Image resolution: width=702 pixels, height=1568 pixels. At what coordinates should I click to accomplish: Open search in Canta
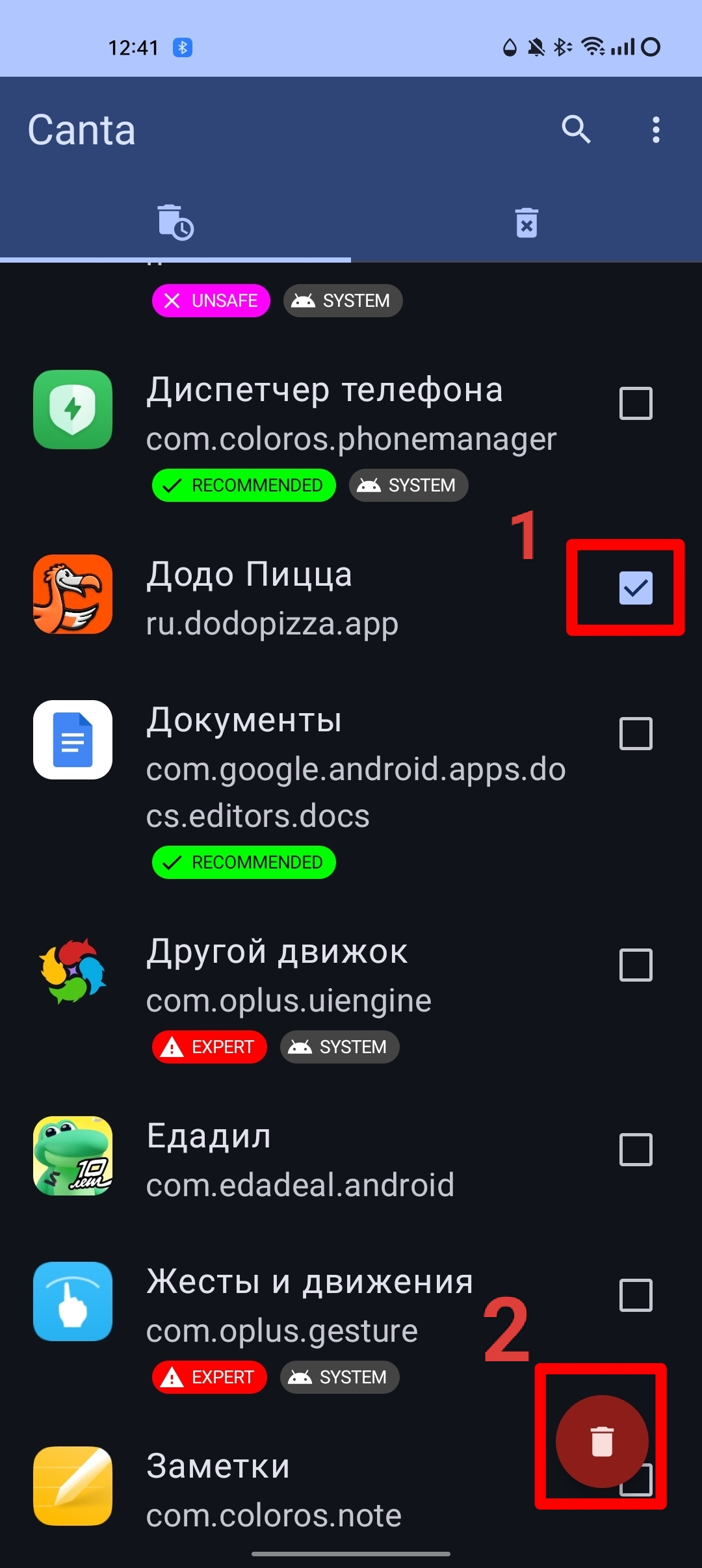[576, 129]
